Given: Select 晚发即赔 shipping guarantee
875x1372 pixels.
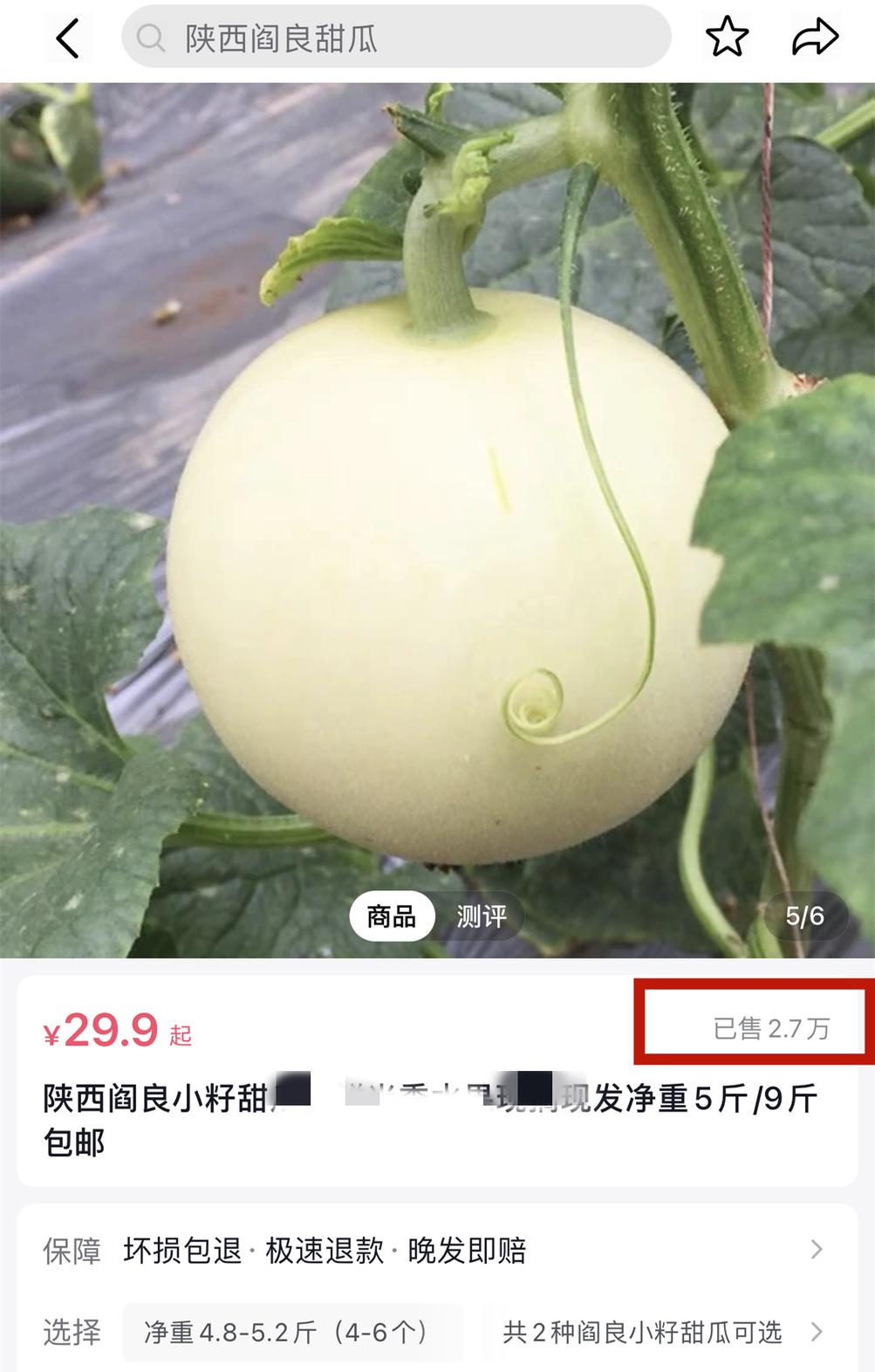Looking at the screenshot, I should (468, 1249).
